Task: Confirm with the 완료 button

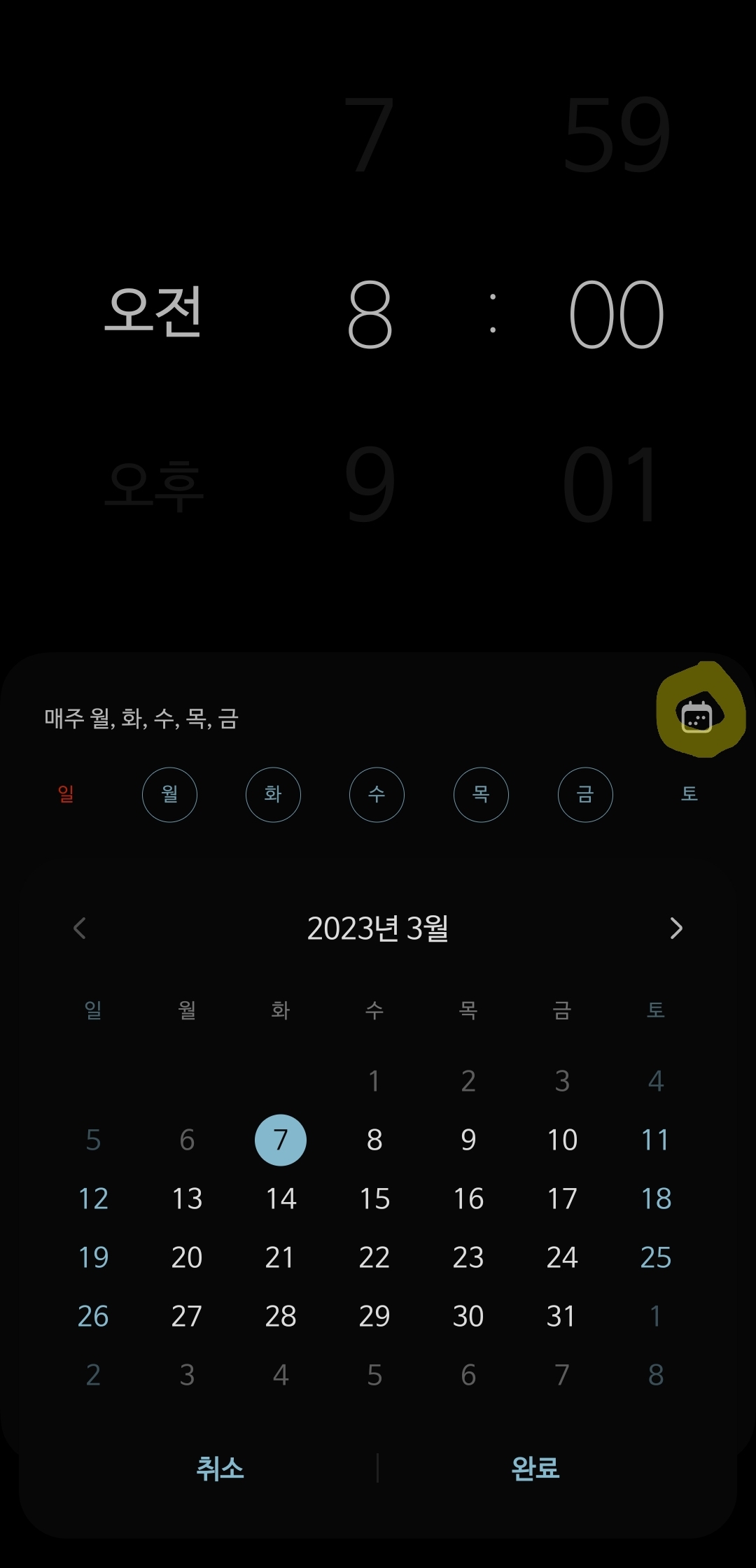Action: click(x=535, y=1468)
